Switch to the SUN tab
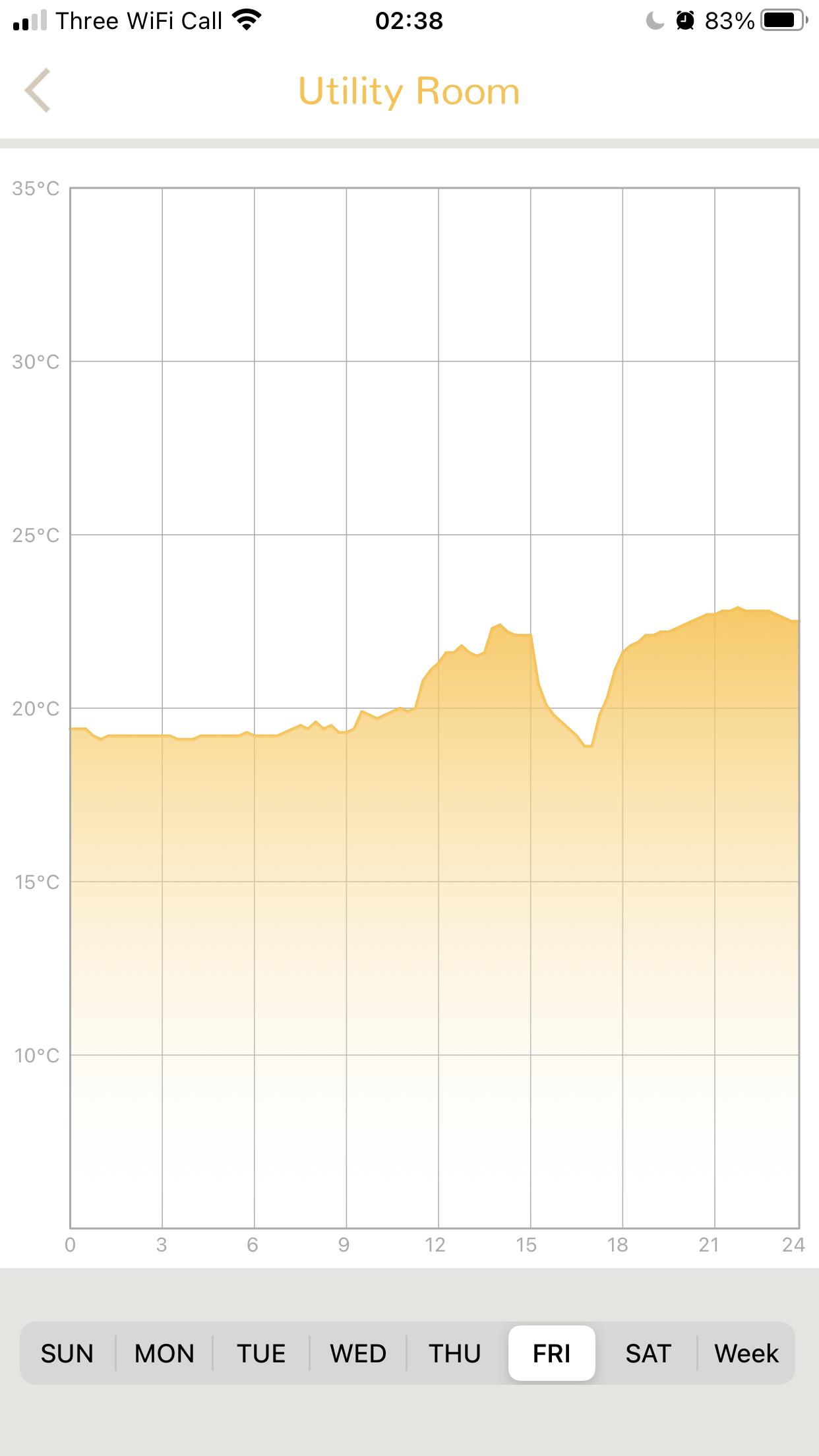Screen dimensions: 819x1456 click(x=67, y=1354)
